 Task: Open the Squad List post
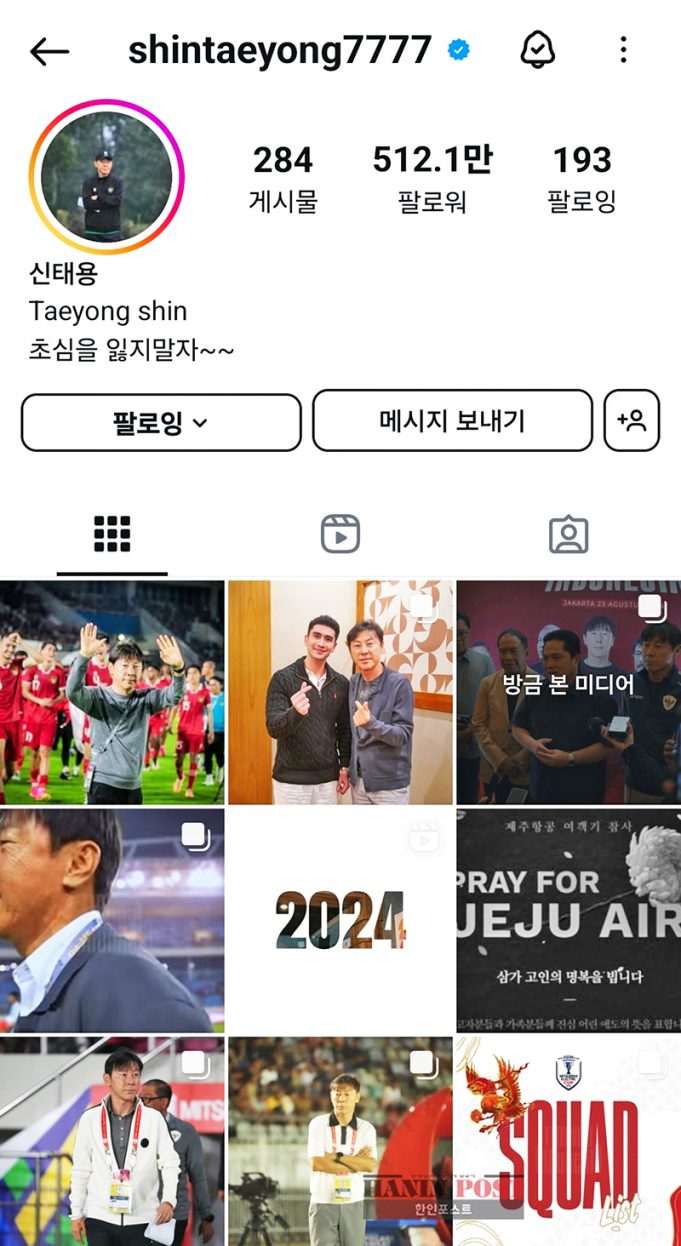[568, 1142]
